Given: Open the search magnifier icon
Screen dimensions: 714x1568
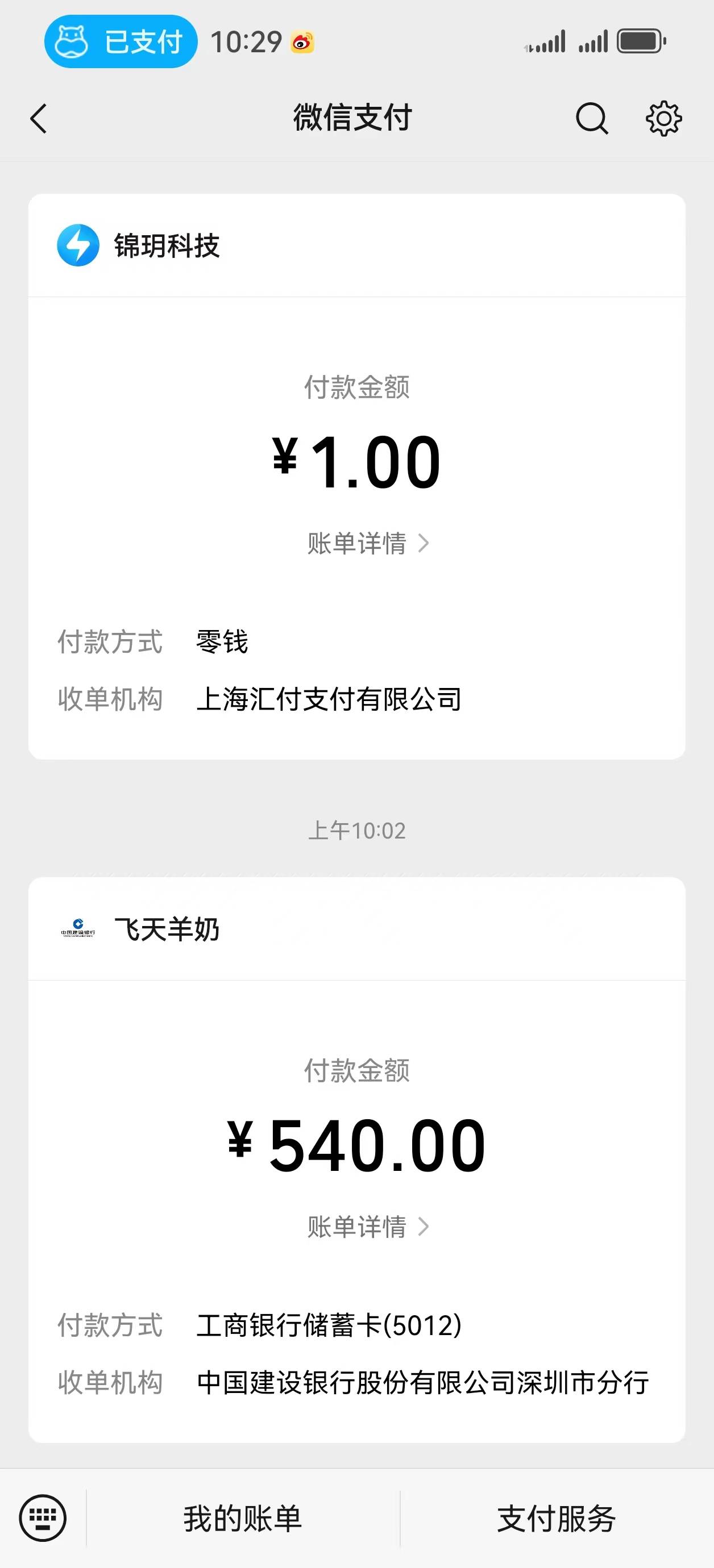Looking at the screenshot, I should tap(592, 118).
